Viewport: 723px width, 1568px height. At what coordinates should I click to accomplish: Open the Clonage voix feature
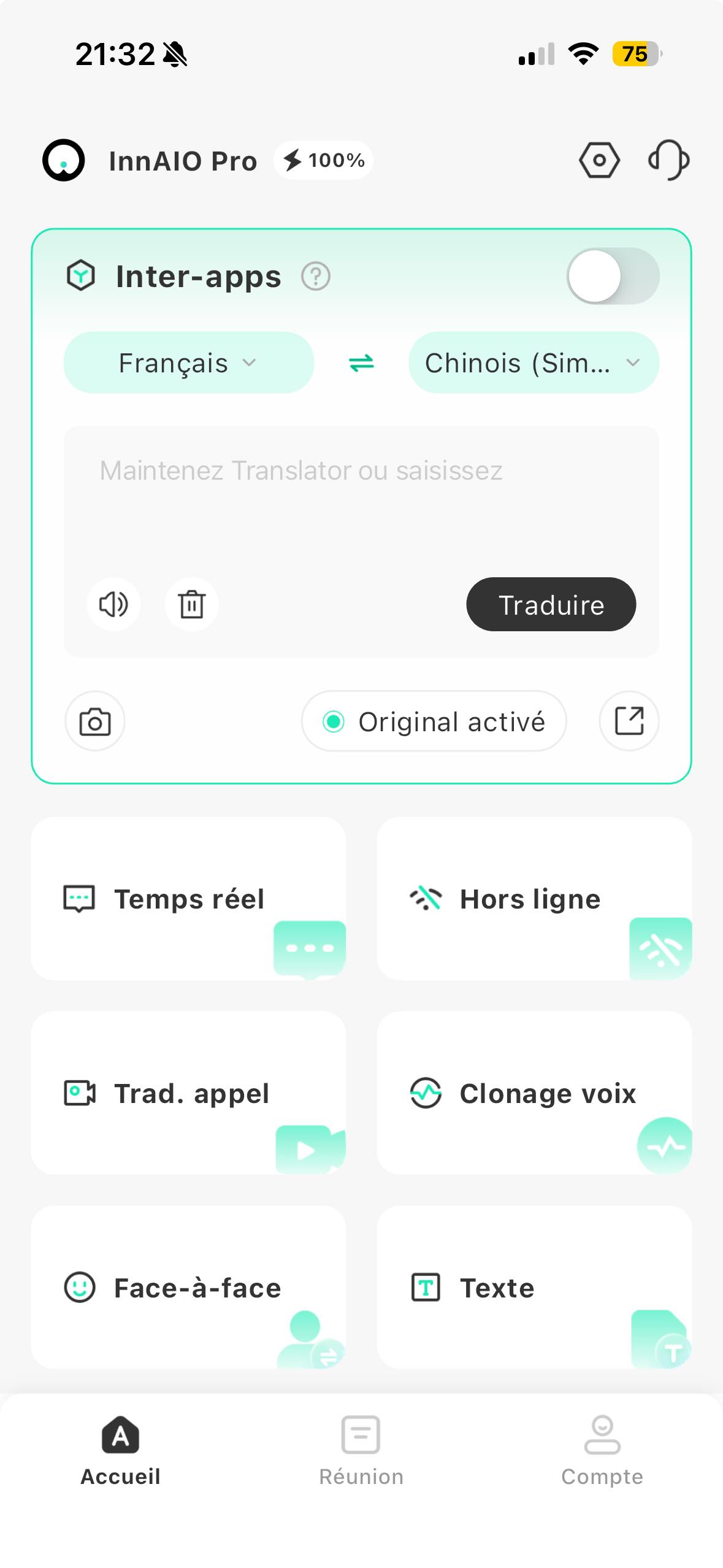pyautogui.click(x=534, y=1093)
